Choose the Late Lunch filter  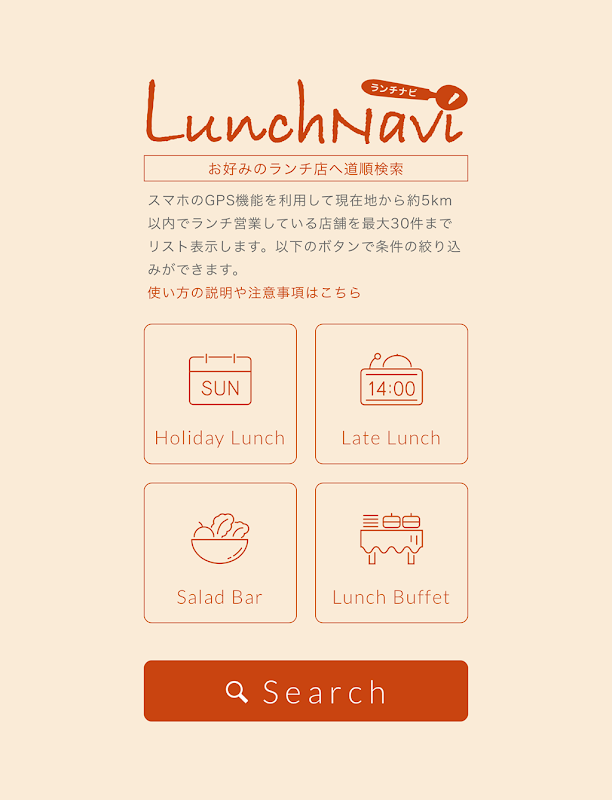(391, 394)
